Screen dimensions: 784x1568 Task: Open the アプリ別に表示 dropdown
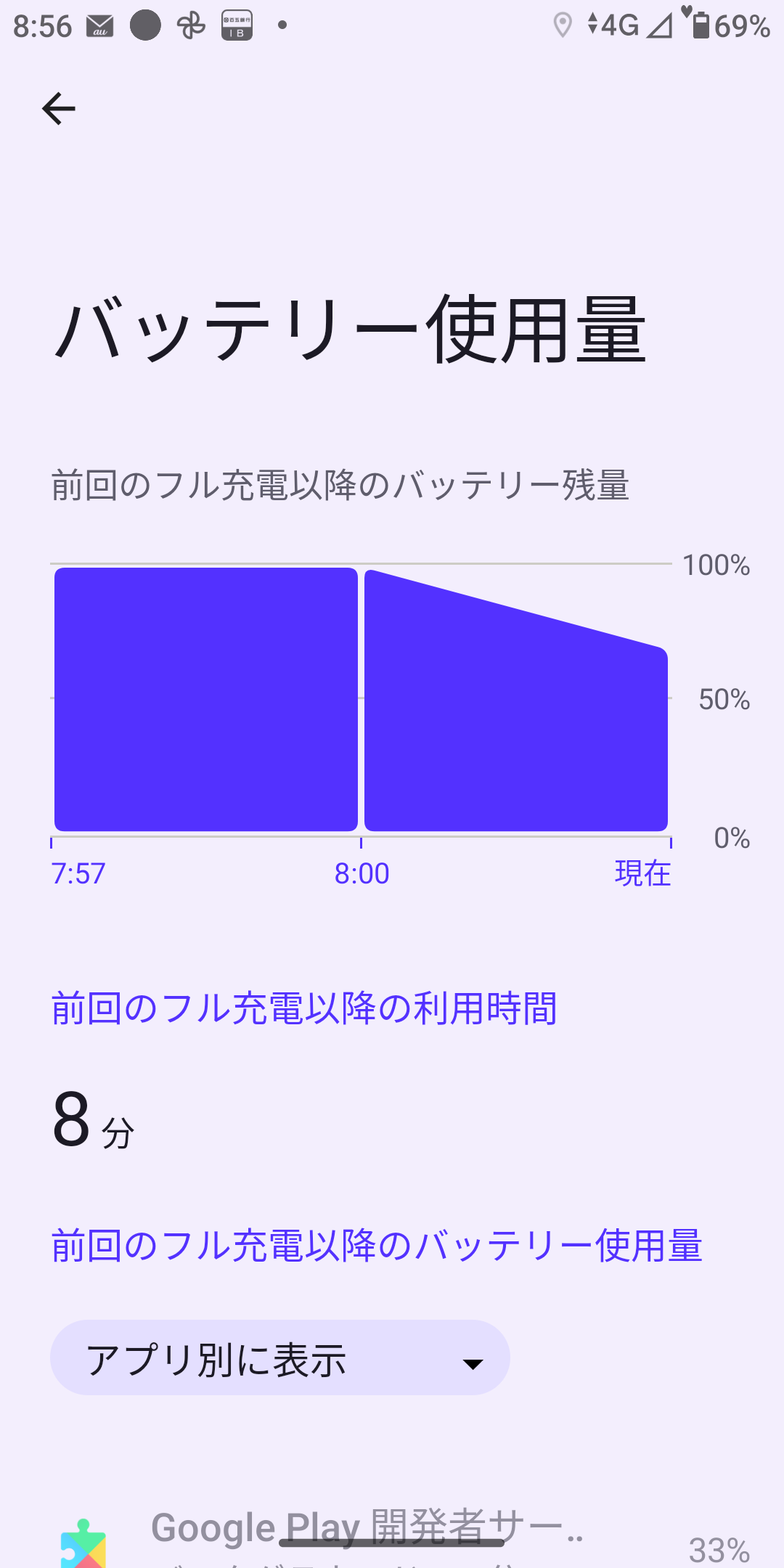(279, 1357)
